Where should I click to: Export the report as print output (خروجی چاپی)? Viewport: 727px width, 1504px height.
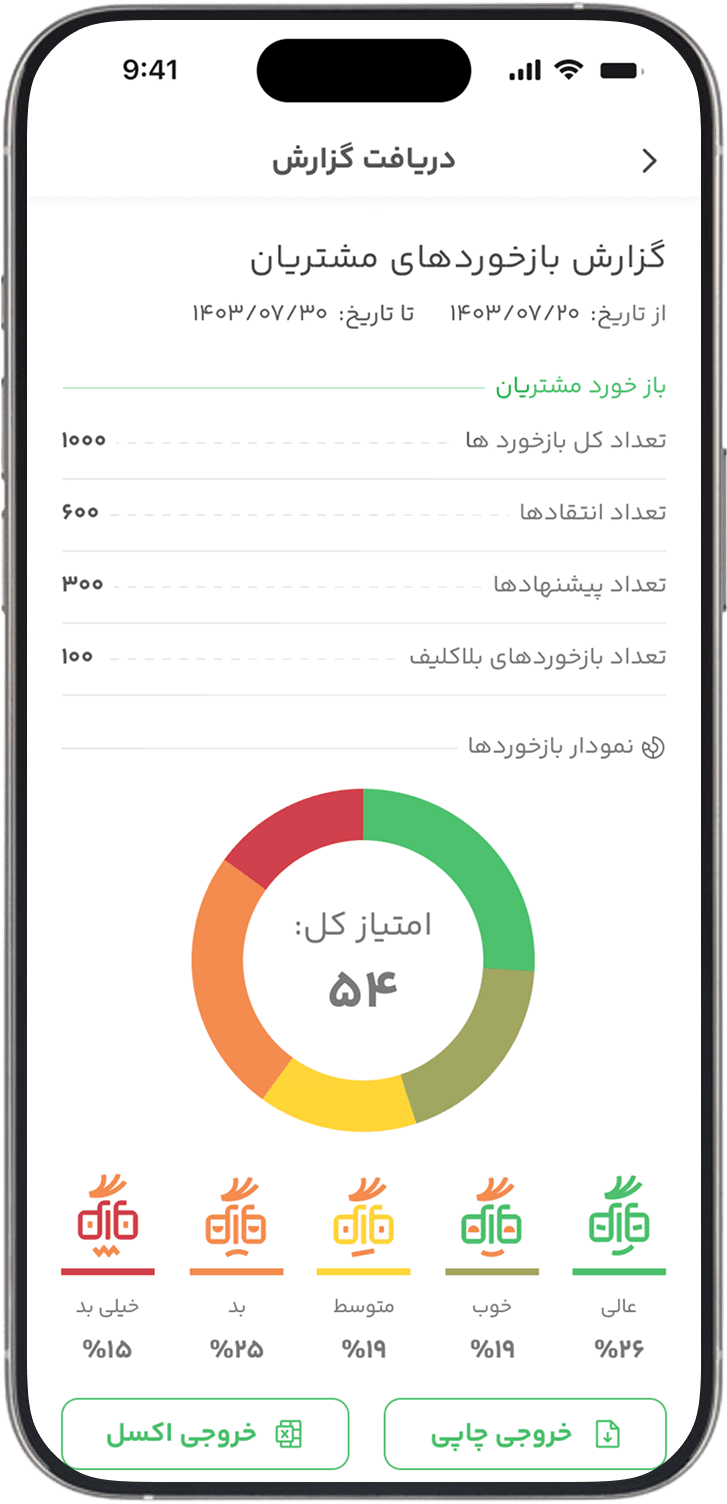[x=525, y=1433]
